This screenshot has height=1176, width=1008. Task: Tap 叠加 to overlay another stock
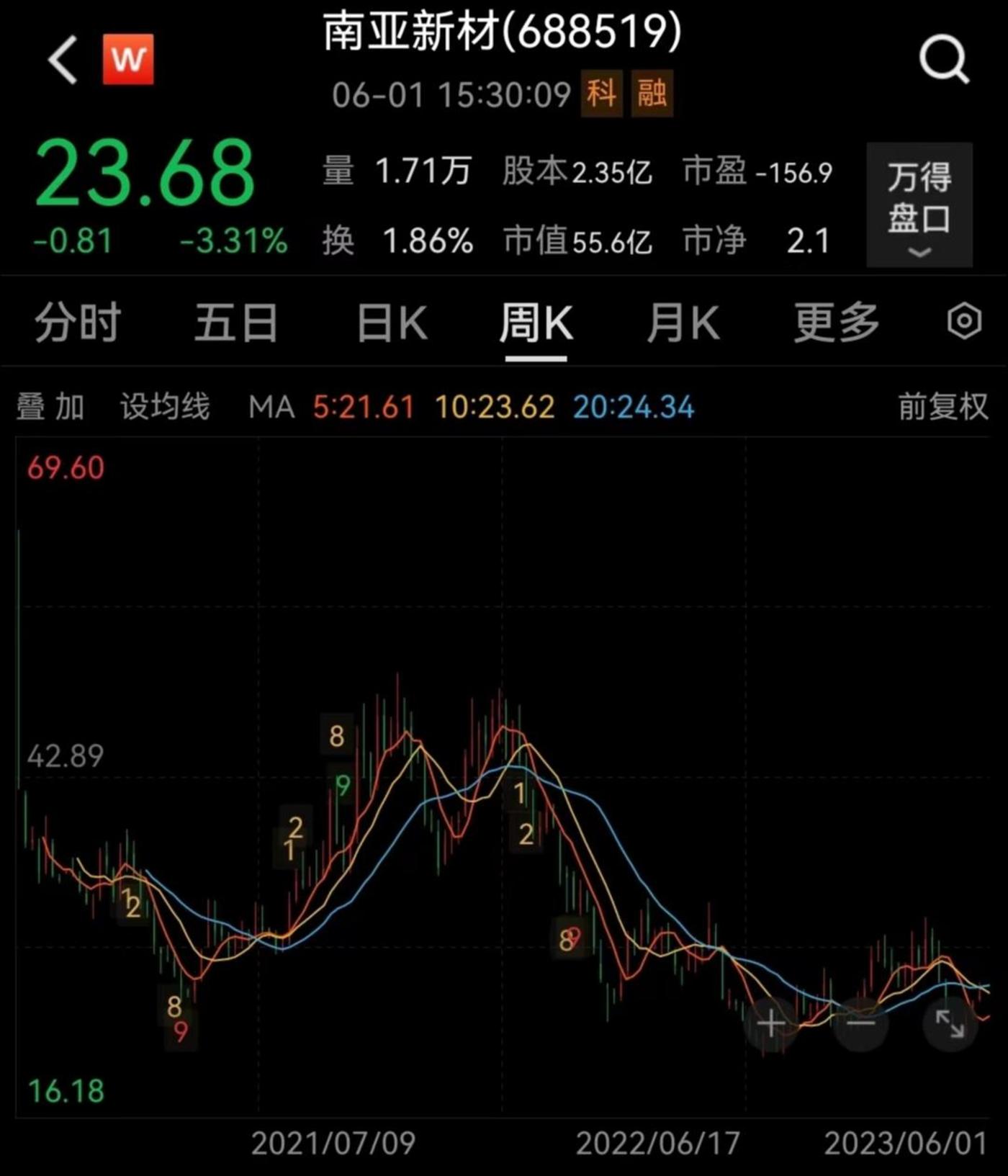point(50,407)
